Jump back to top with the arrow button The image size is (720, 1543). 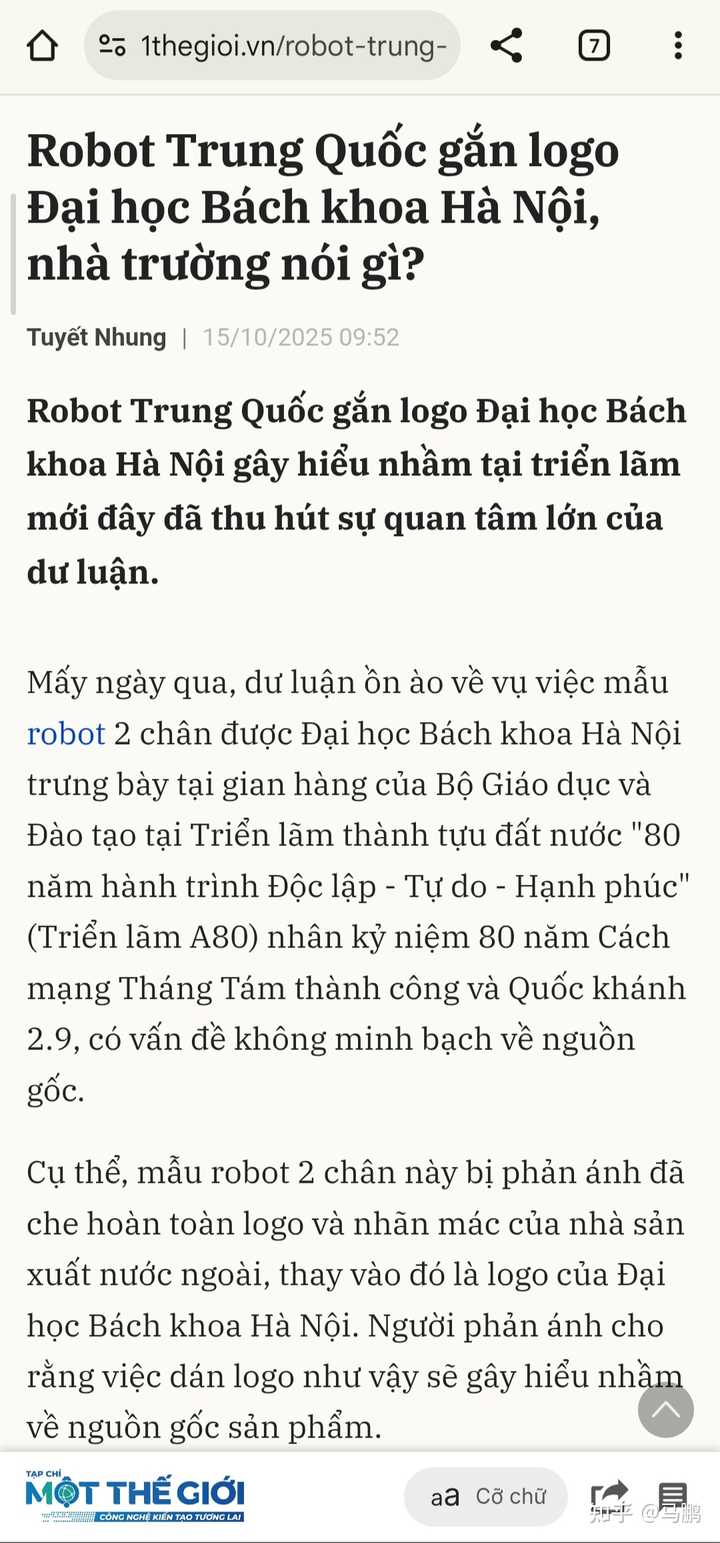pos(666,1410)
